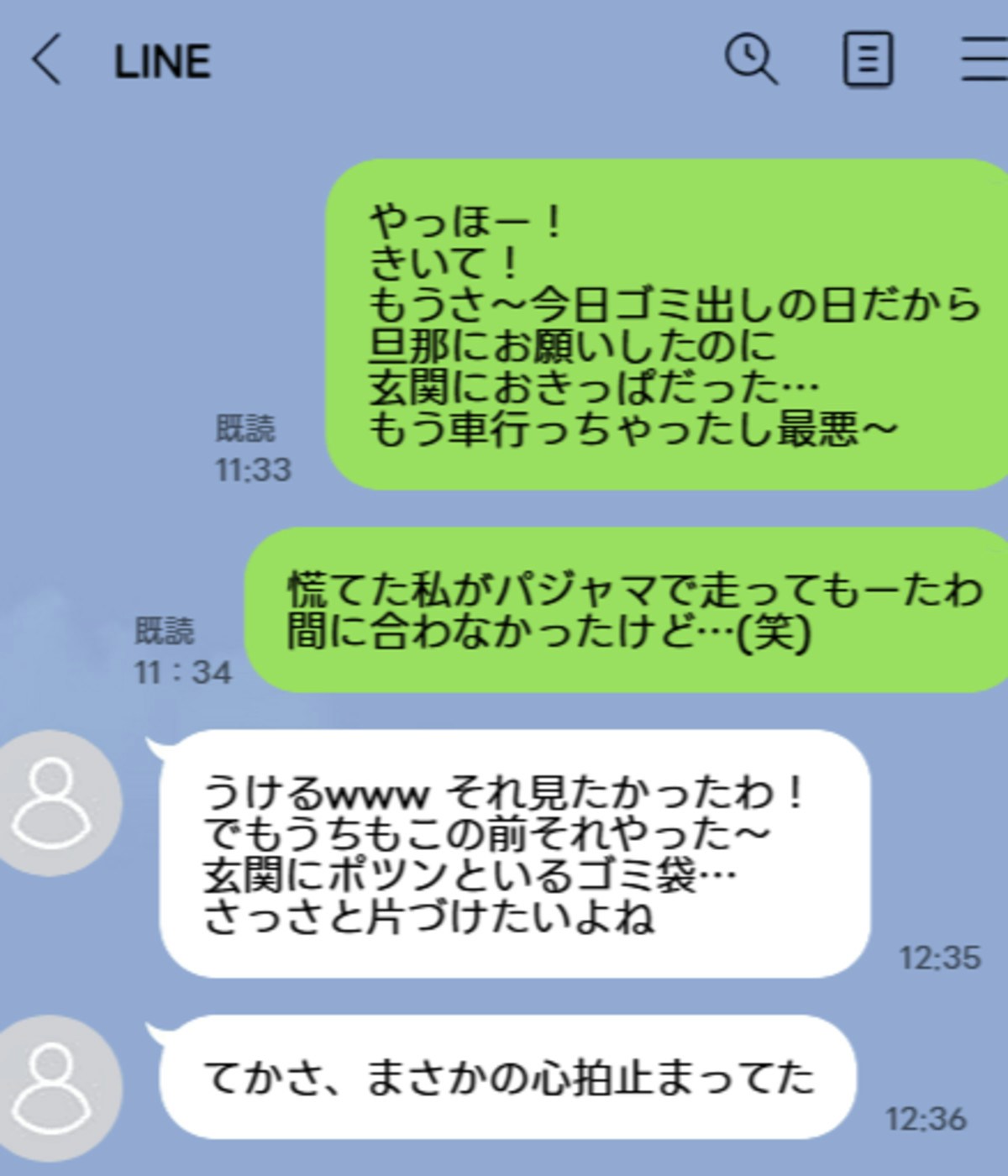Open sender's avatar beside the 12:36 message
The height and width of the screenshot is (1176, 1008).
tap(55, 1088)
